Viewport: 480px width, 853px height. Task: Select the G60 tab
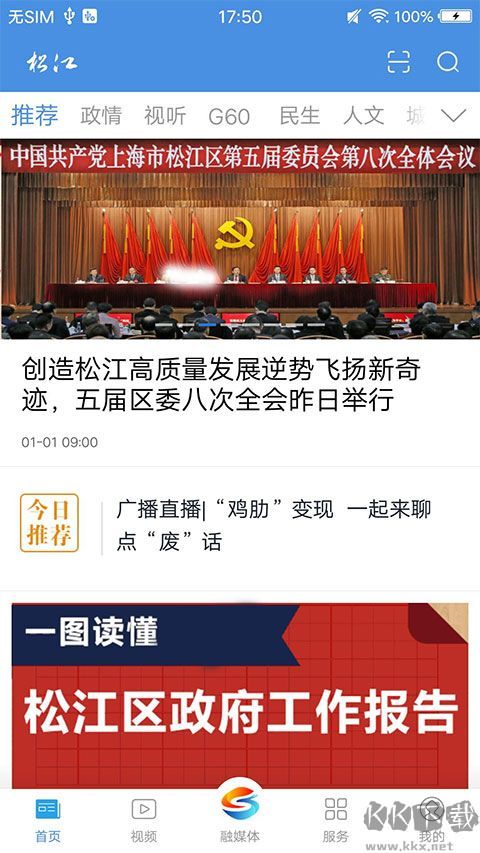pyautogui.click(x=229, y=116)
